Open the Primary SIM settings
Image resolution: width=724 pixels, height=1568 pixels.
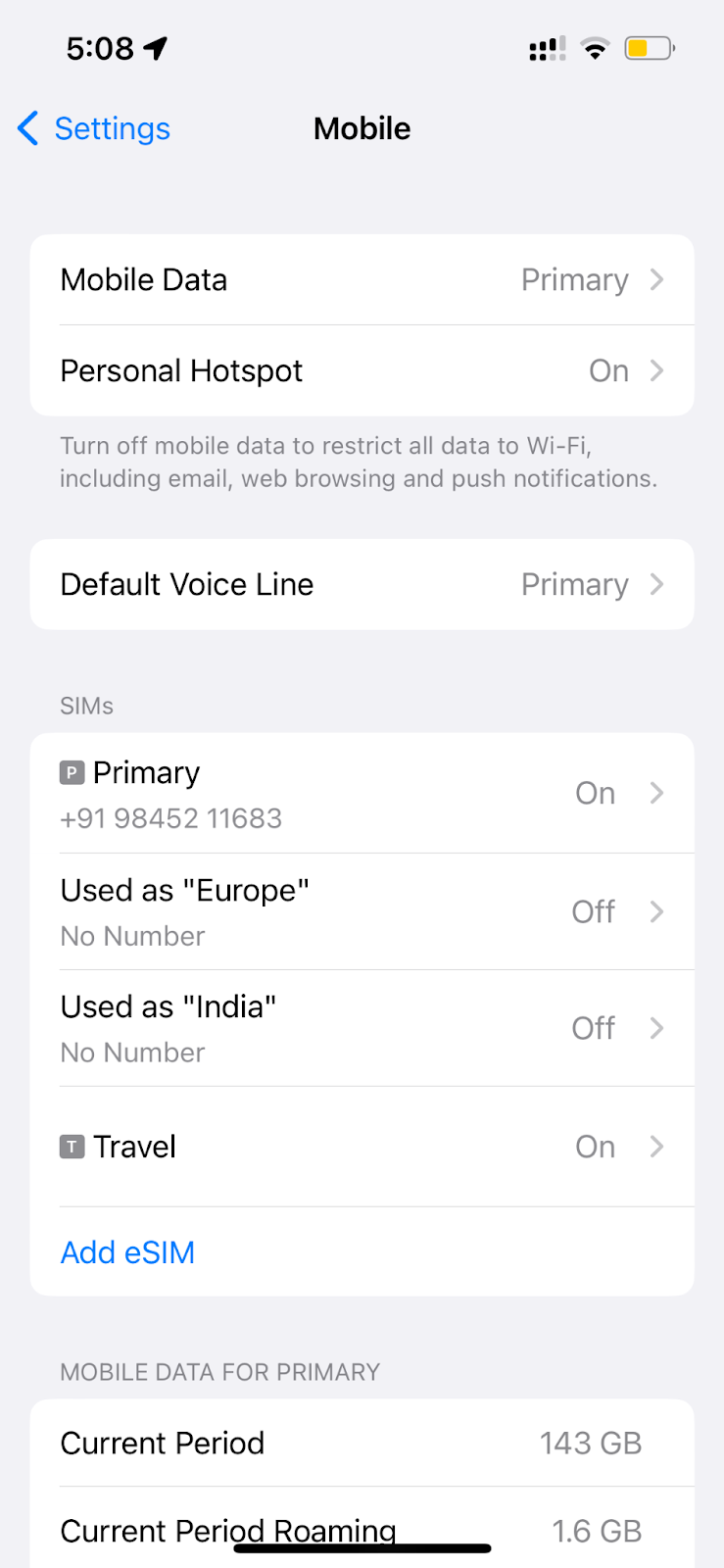(x=362, y=793)
